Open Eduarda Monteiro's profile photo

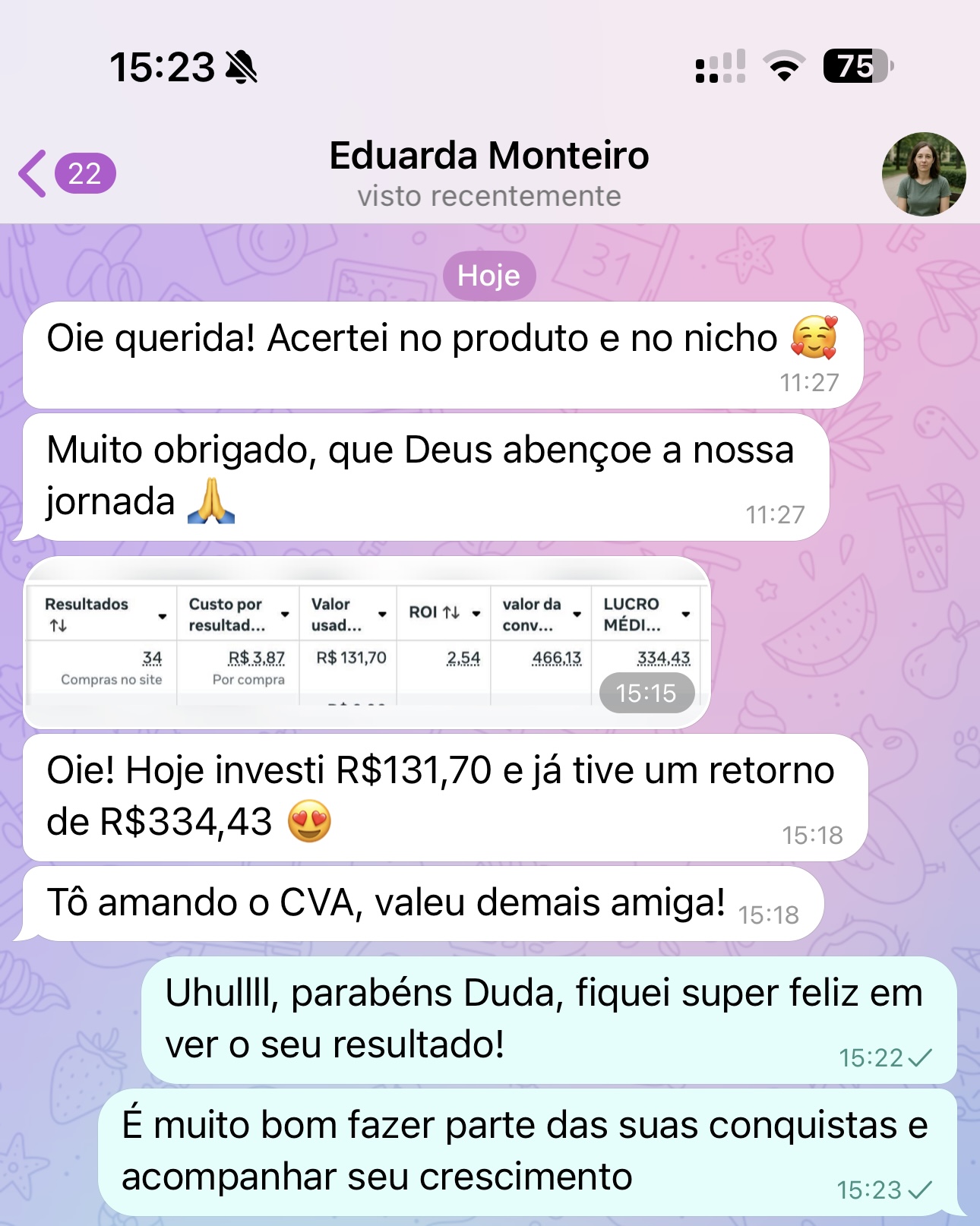pos(923,174)
